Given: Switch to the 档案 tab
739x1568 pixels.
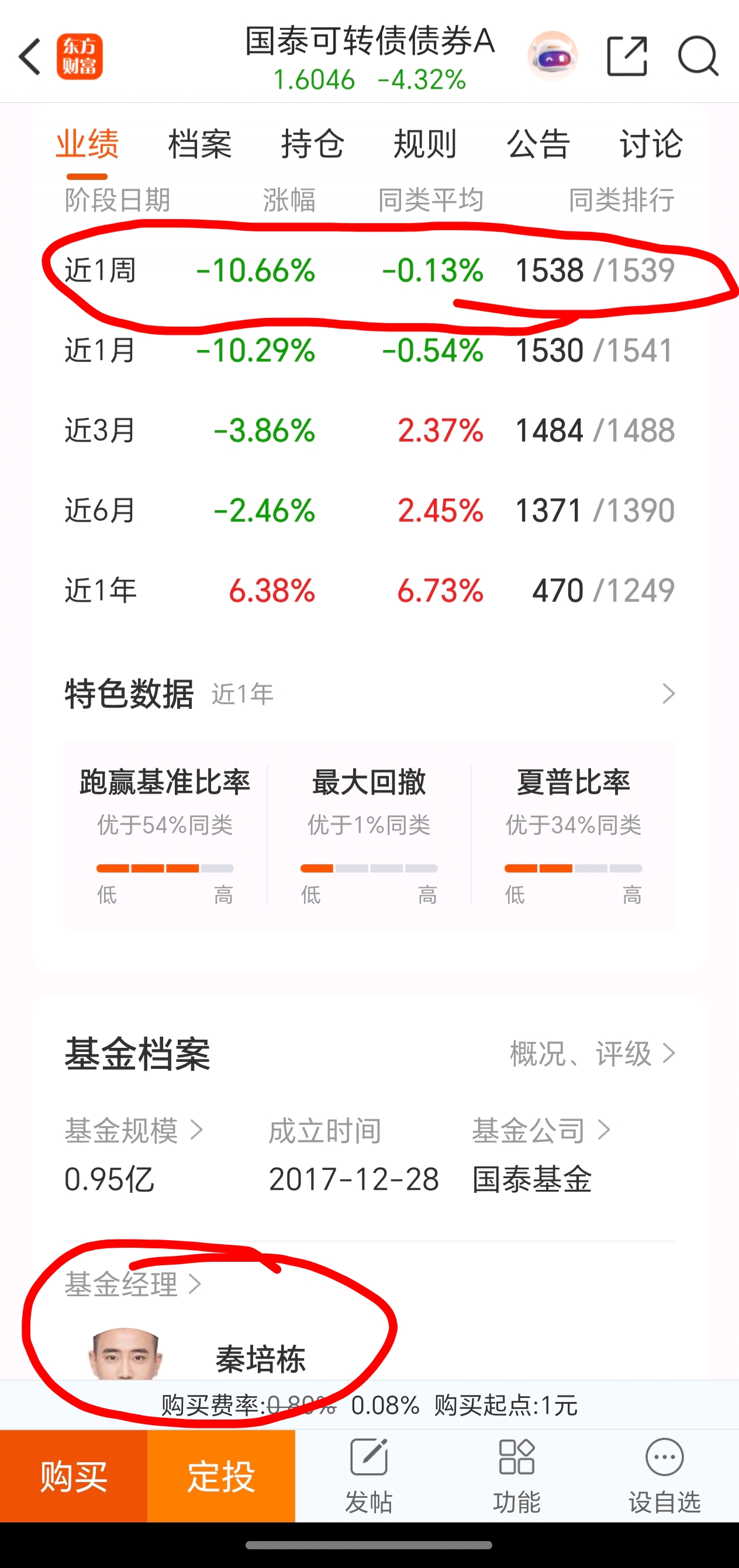Looking at the screenshot, I should [x=200, y=144].
